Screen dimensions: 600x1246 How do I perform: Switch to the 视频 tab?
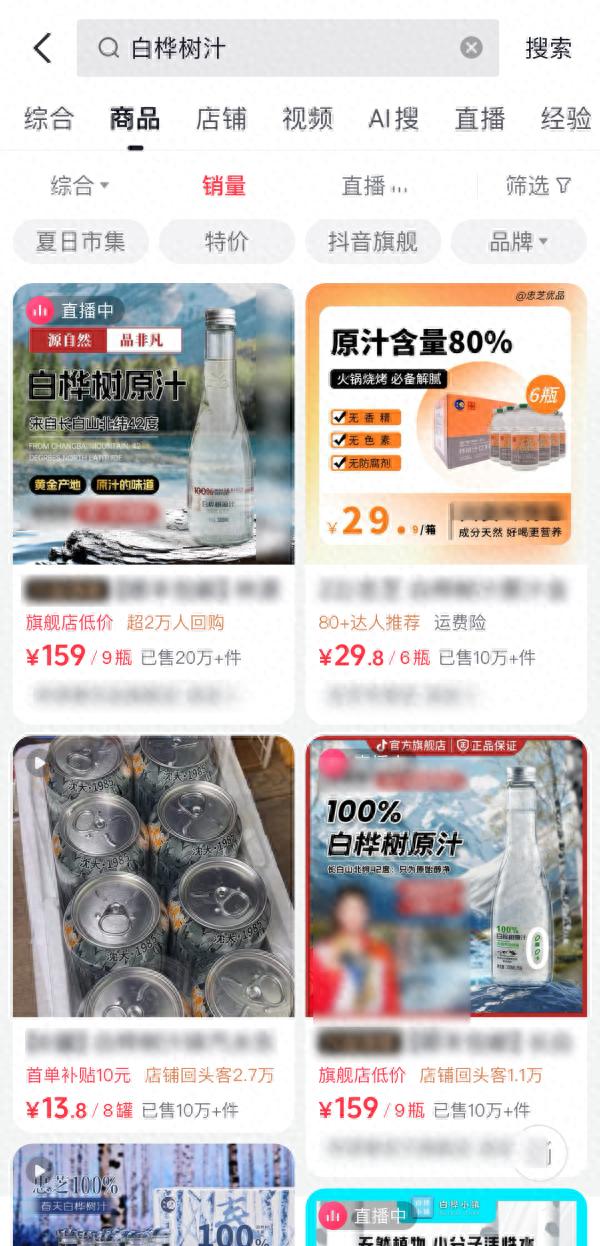[x=307, y=118]
